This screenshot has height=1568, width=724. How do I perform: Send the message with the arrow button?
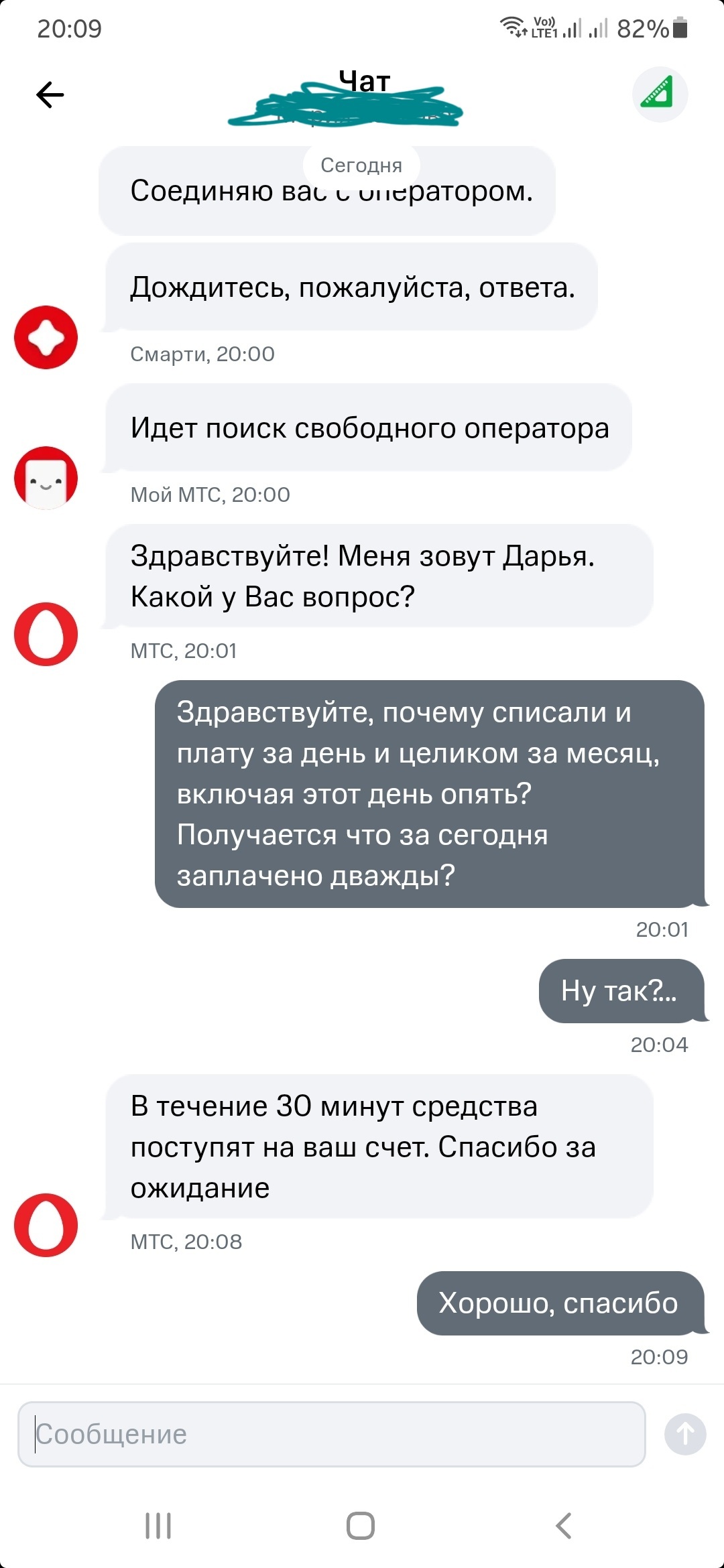coord(684,1434)
